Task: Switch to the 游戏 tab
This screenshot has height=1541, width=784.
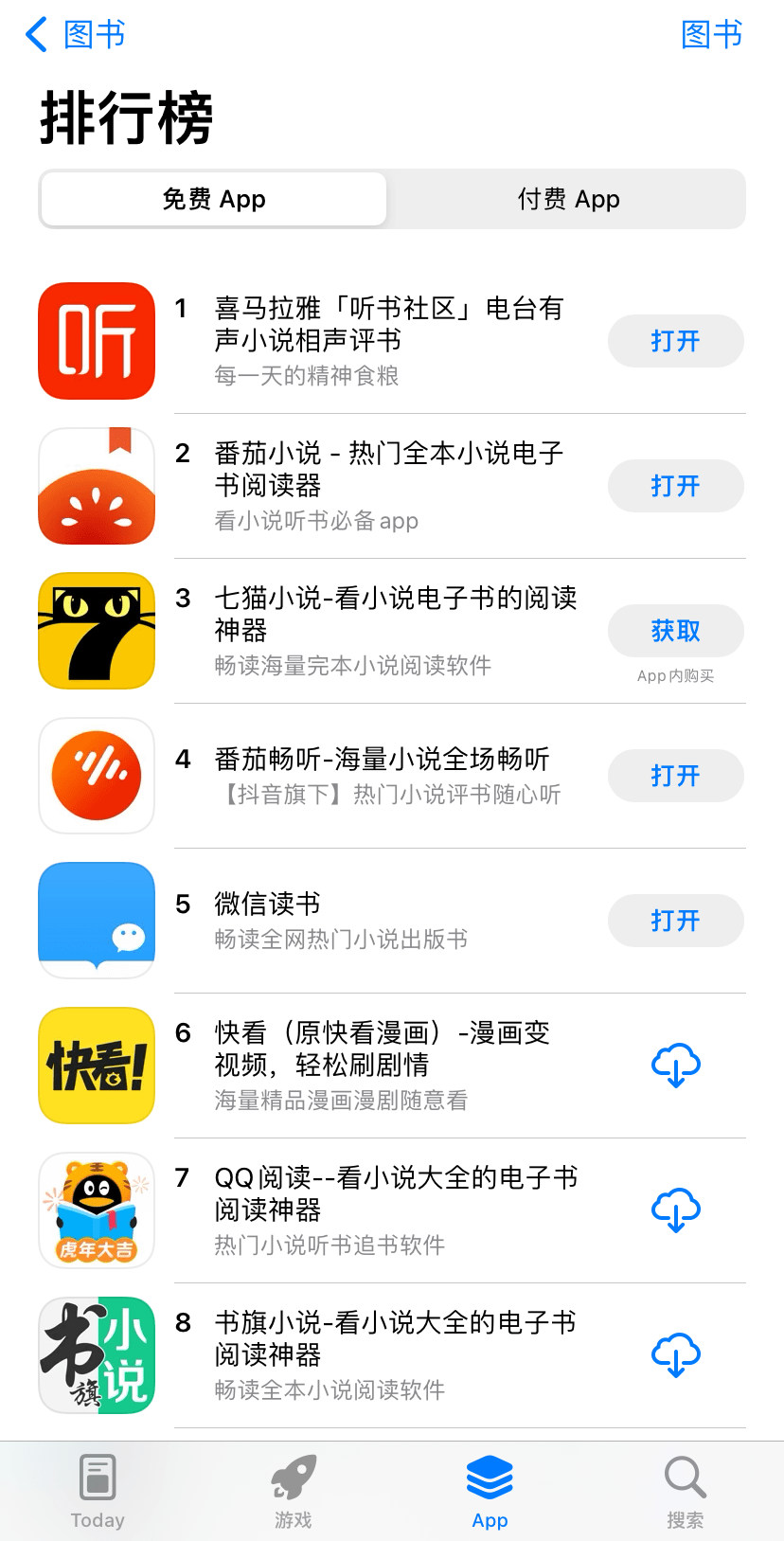Action: 293,1490
